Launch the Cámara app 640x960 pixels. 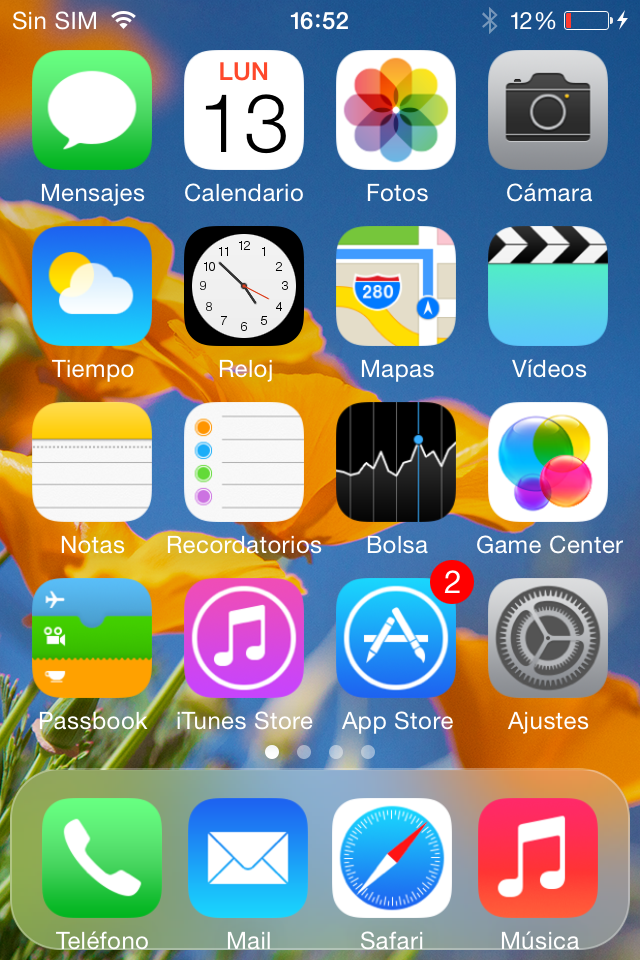548,110
